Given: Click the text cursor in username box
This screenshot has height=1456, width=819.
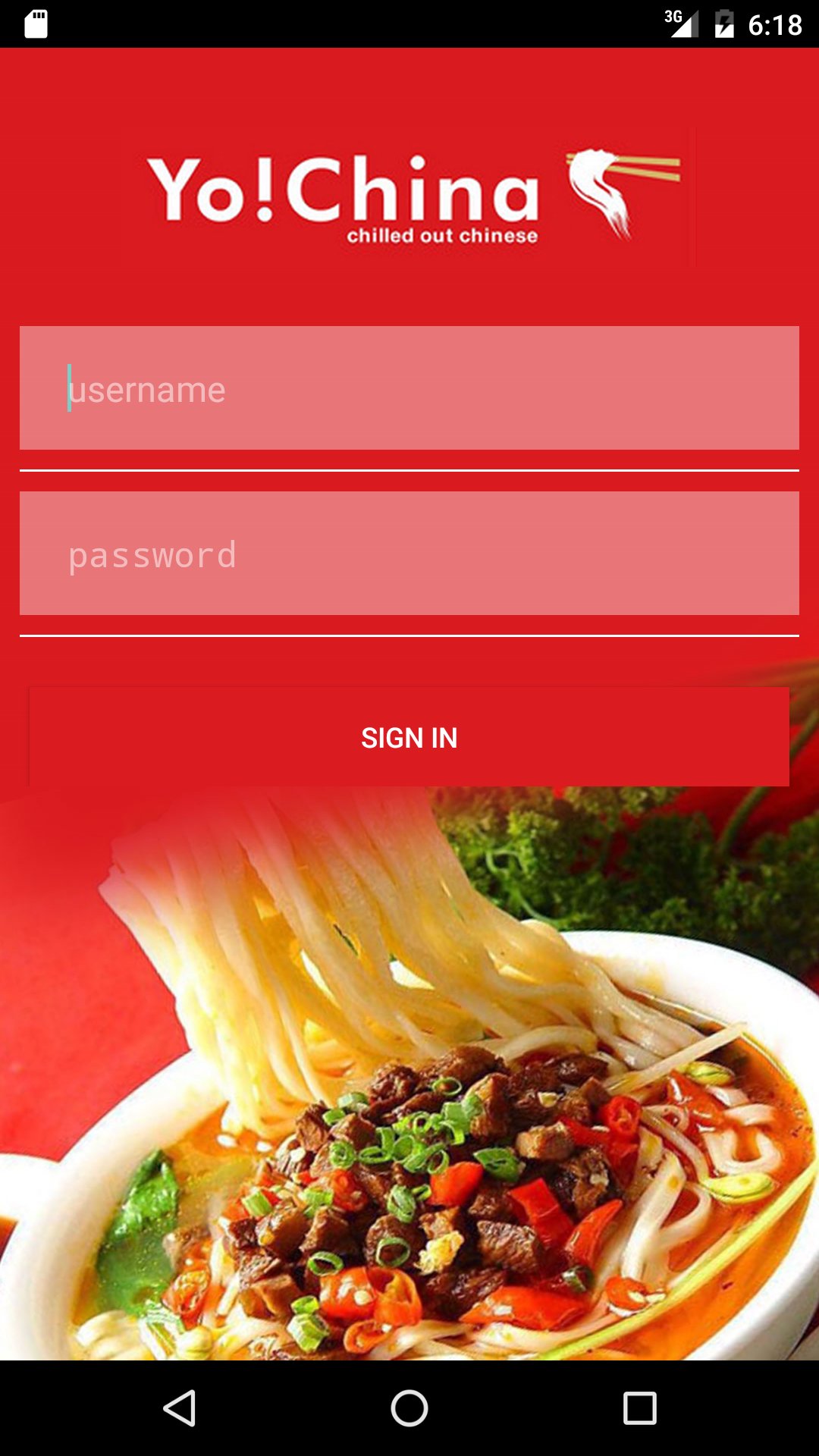Looking at the screenshot, I should click(x=69, y=389).
